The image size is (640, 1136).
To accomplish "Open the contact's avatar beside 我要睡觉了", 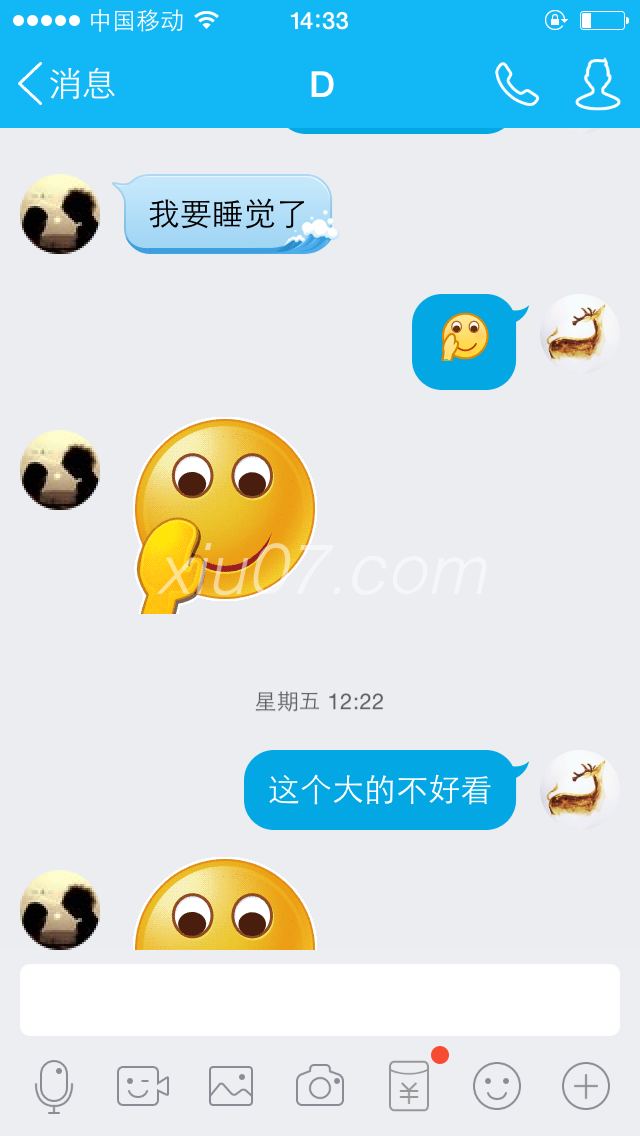I will 60,214.
